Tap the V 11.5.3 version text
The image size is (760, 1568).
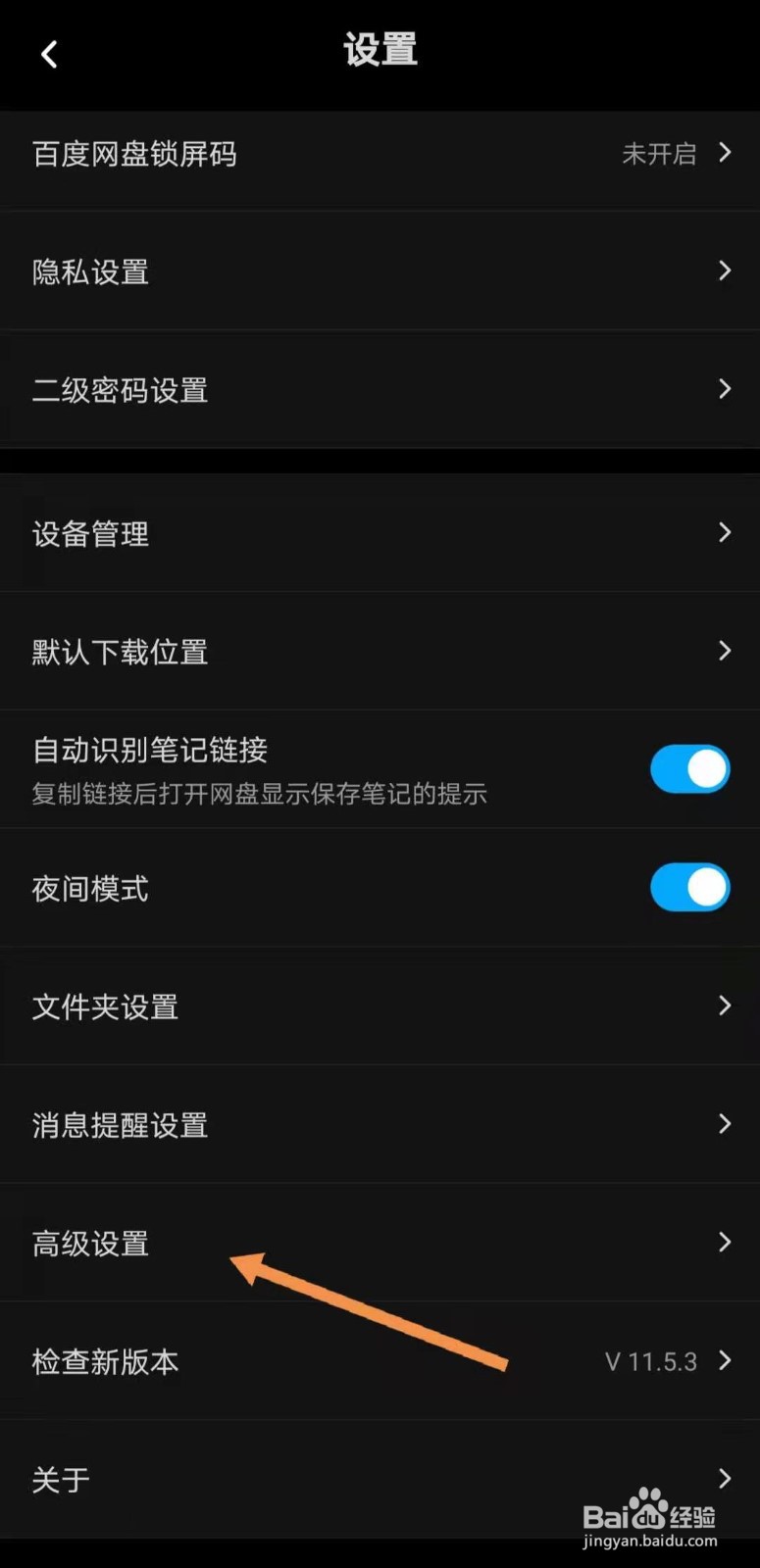coord(650,1361)
